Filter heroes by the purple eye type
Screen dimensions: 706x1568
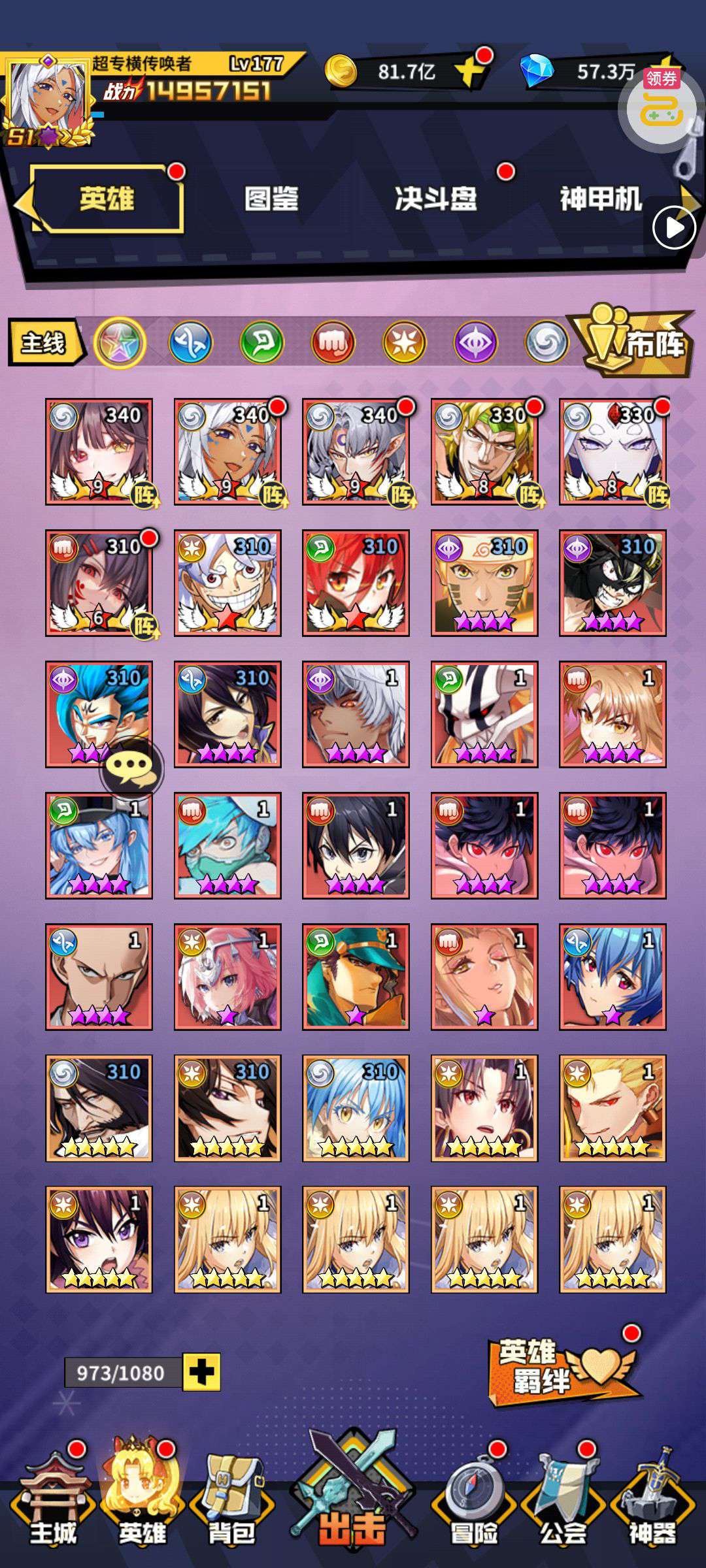(x=475, y=342)
